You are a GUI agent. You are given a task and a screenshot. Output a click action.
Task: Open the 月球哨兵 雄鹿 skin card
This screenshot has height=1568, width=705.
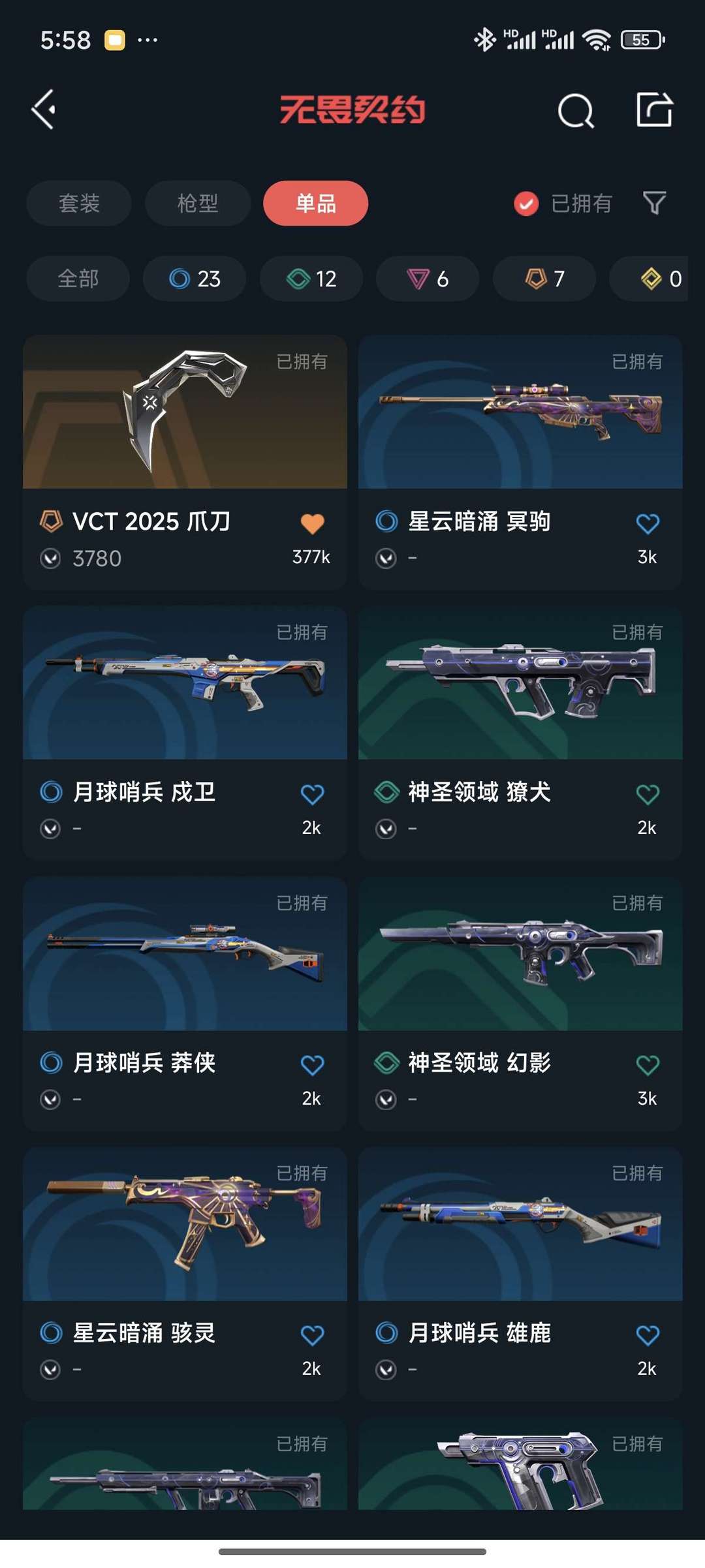click(520, 1274)
